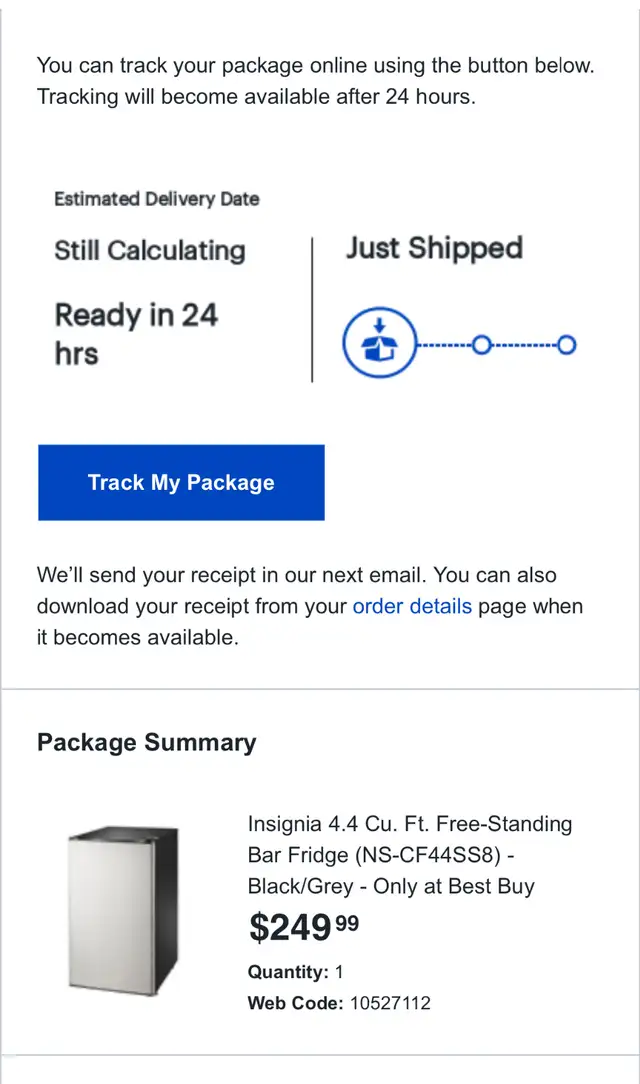Image resolution: width=640 pixels, height=1084 pixels.
Task: Open the Insignia bar fridge product image
Action: click(x=124, y=910)
